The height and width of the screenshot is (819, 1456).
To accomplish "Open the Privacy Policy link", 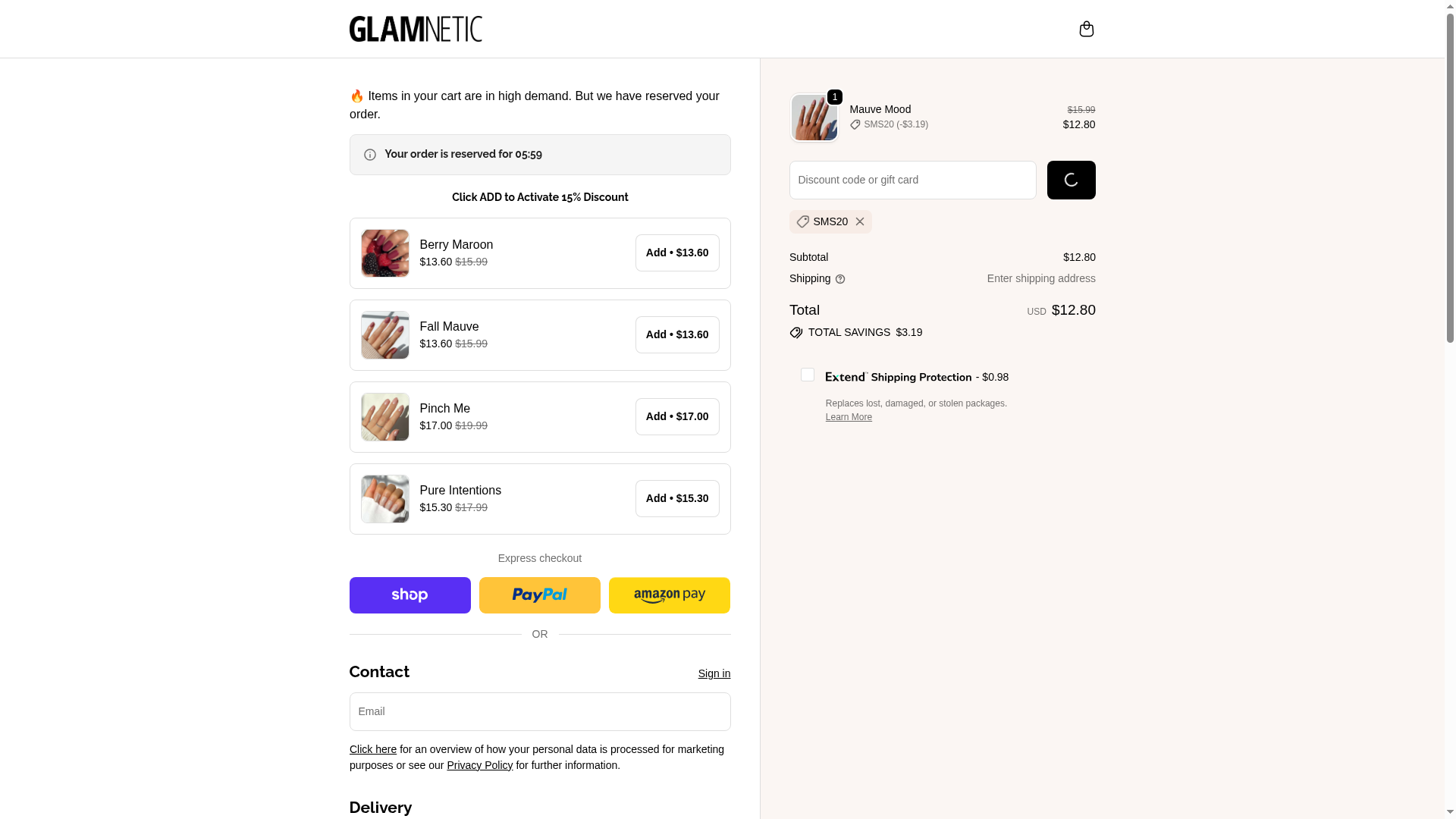I will coord(479,765).
